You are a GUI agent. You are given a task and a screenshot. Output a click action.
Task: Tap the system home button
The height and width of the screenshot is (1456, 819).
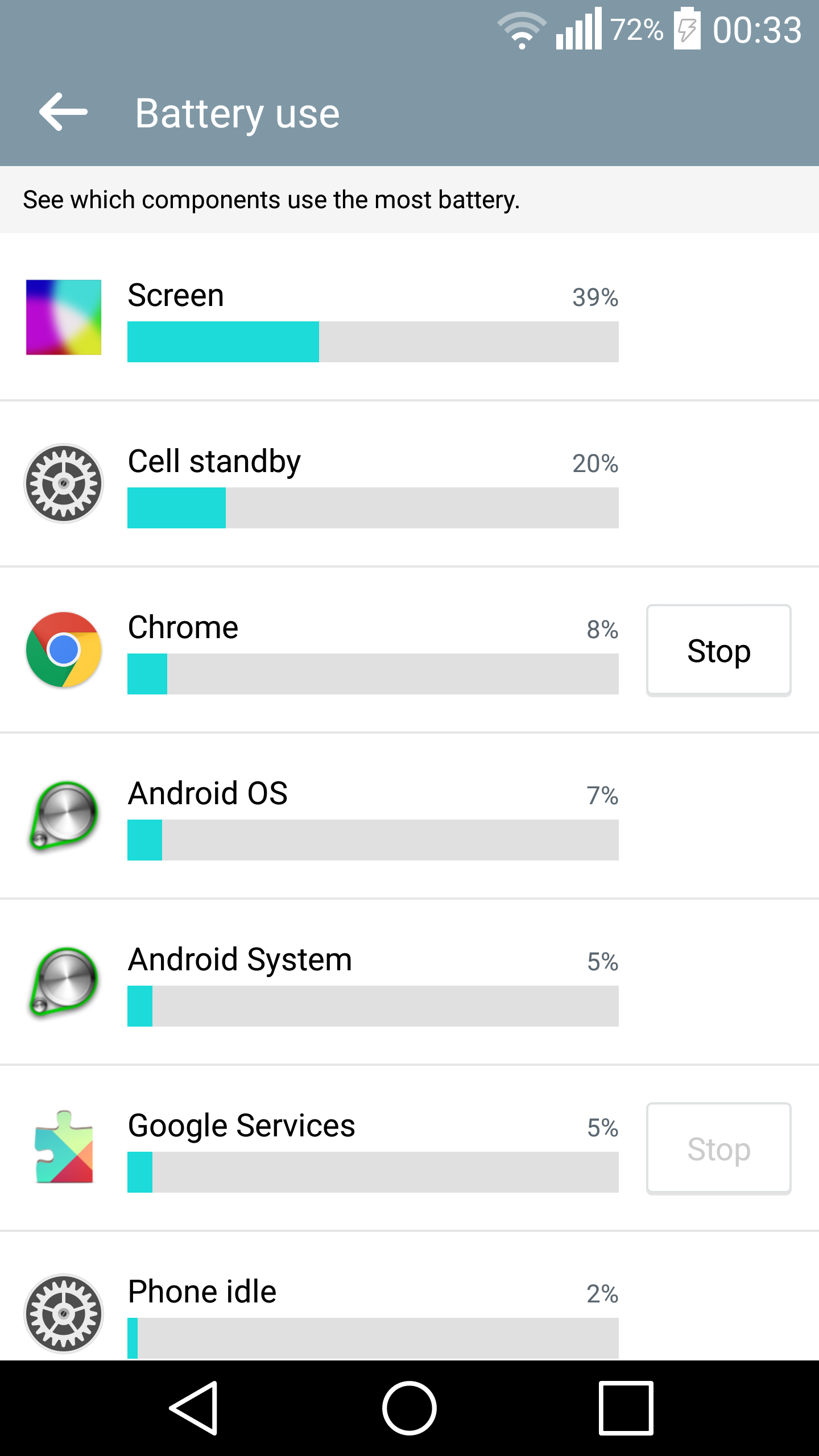click(x=409, y=1408)
